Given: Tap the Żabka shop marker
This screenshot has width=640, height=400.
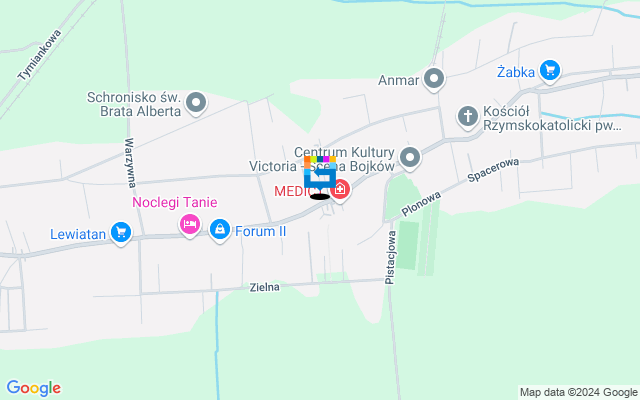Looking at the screenshot, I should 548,70.
